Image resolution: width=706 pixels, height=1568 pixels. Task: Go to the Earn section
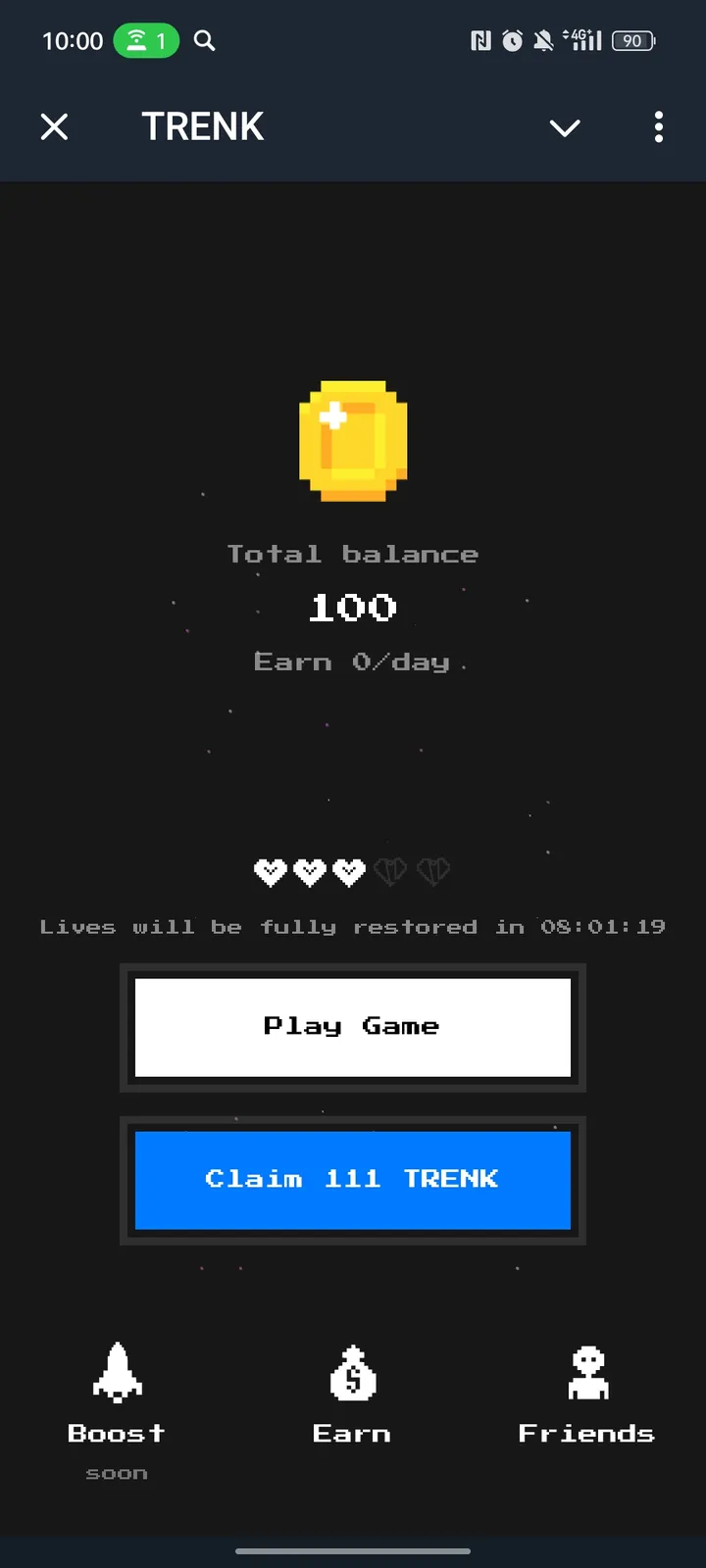pyautogui.click(x=352, y=1394)
